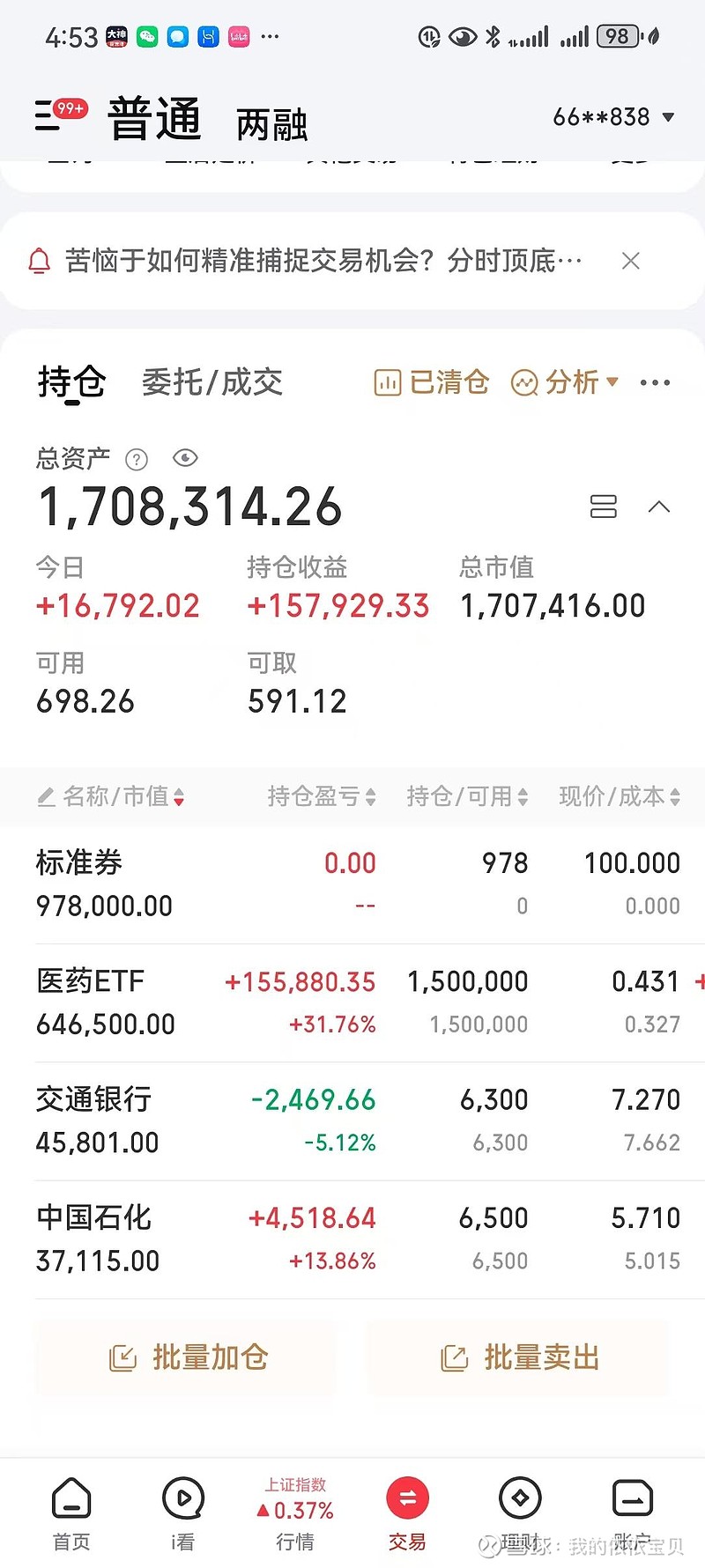Collapse the asset summary chevron

tap(659, 507)
